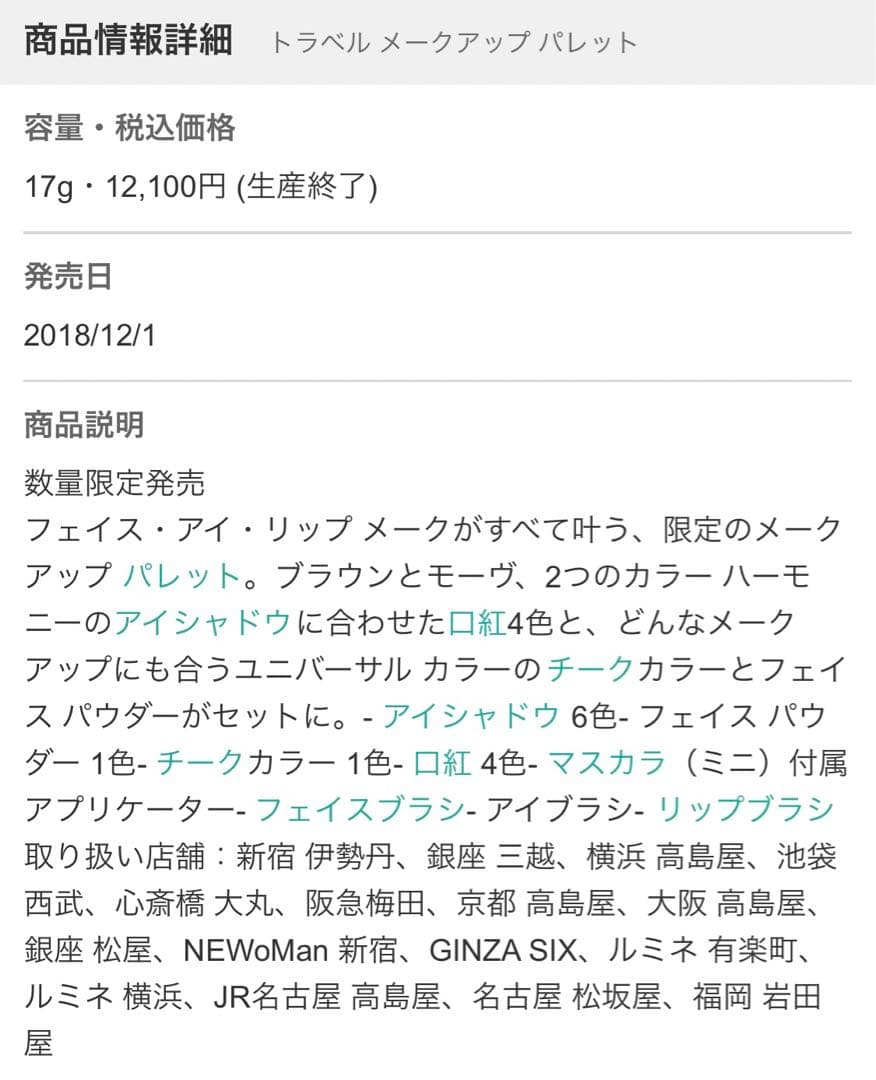Screen dimensions: 876x1080
Task: Open the パレット link
Action: 182,576
